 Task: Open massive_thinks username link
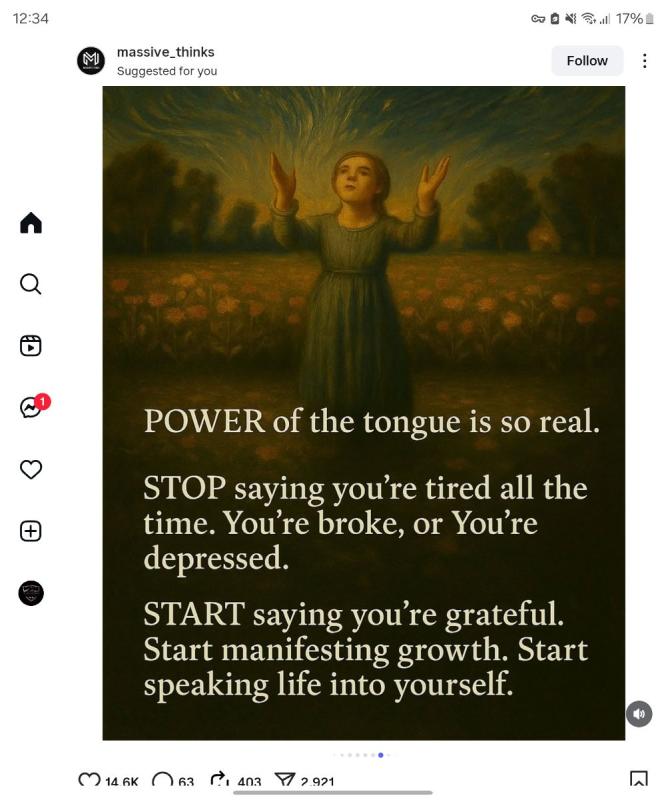165,52
